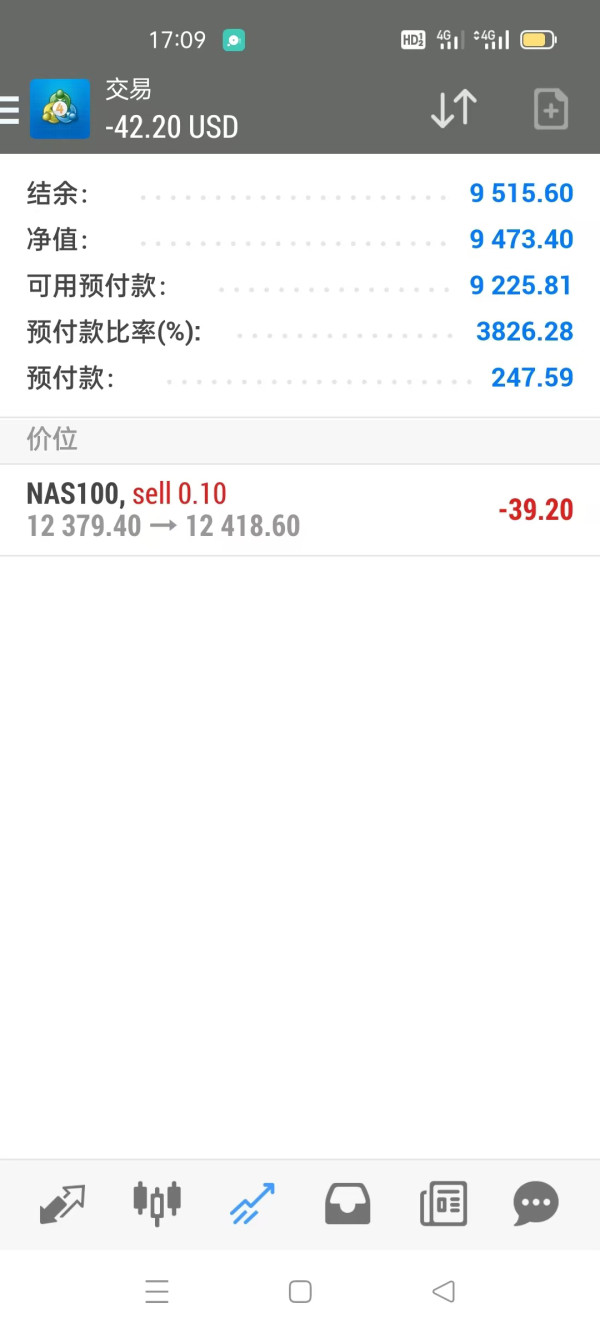Screen dimensions: 600x1333
Task: Open the side drawer menu
Action: pos(10,109)
